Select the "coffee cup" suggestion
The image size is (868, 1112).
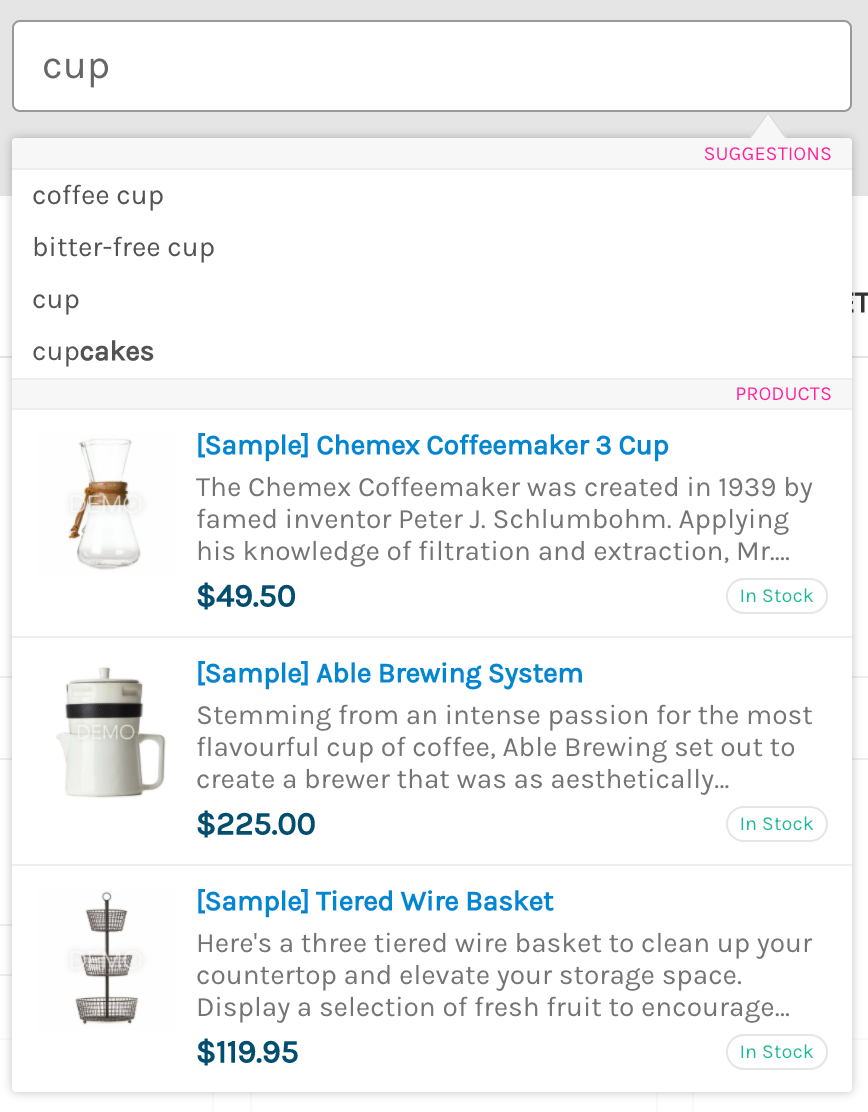(98, 196)
